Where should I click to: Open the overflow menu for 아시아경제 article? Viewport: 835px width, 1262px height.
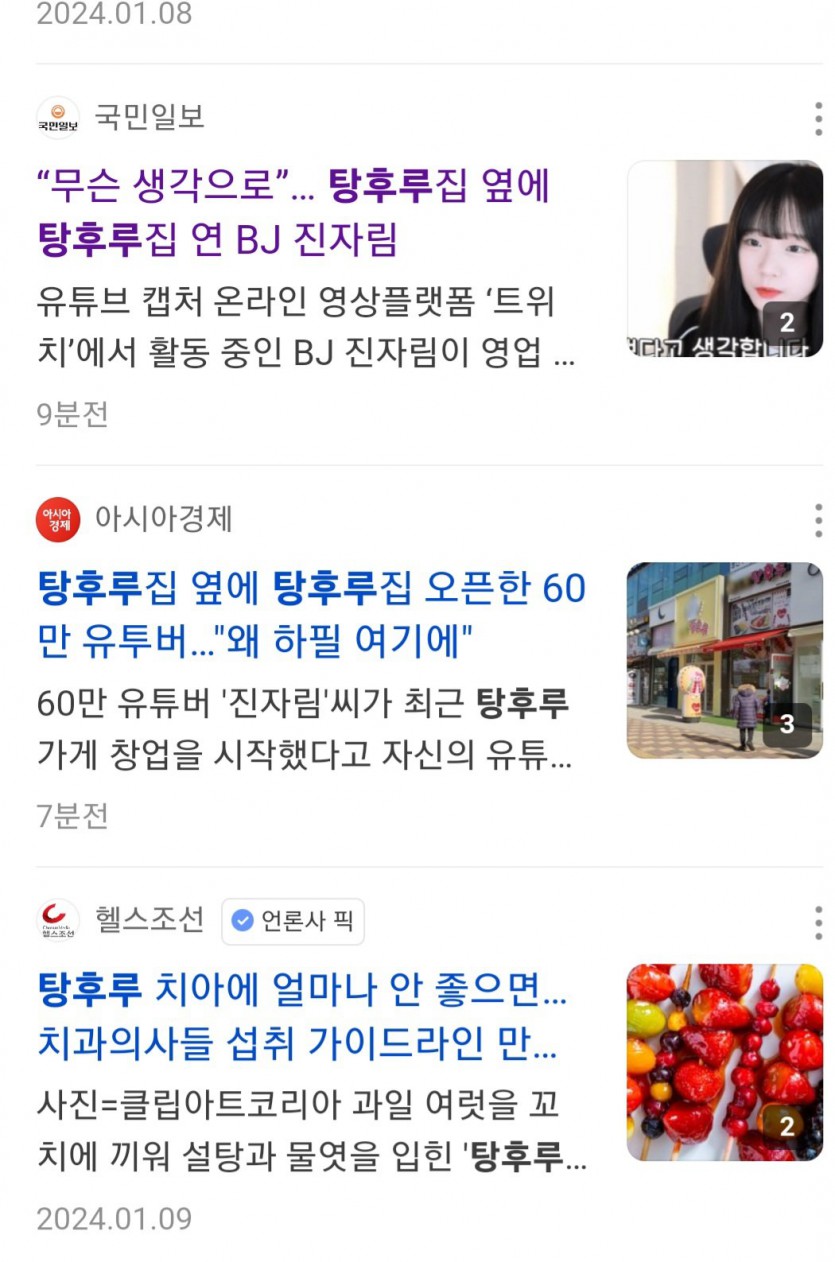pos(818,521)
